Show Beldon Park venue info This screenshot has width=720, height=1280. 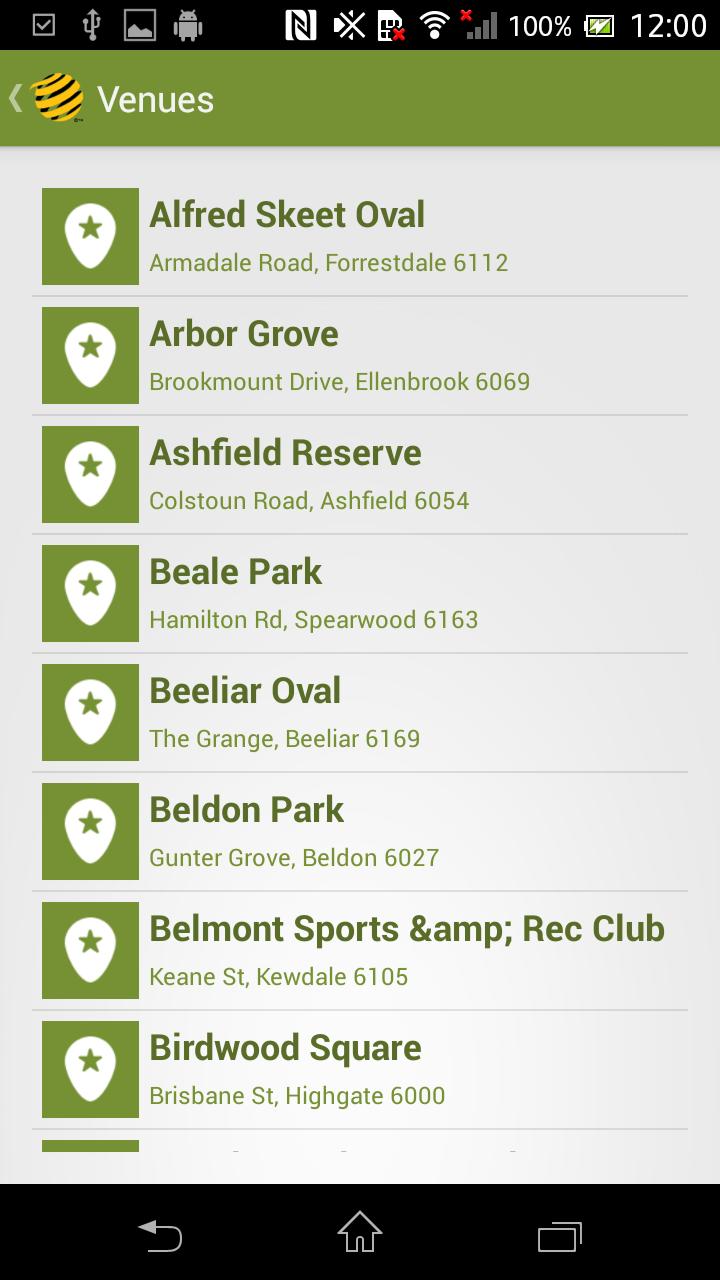[360, 831]
